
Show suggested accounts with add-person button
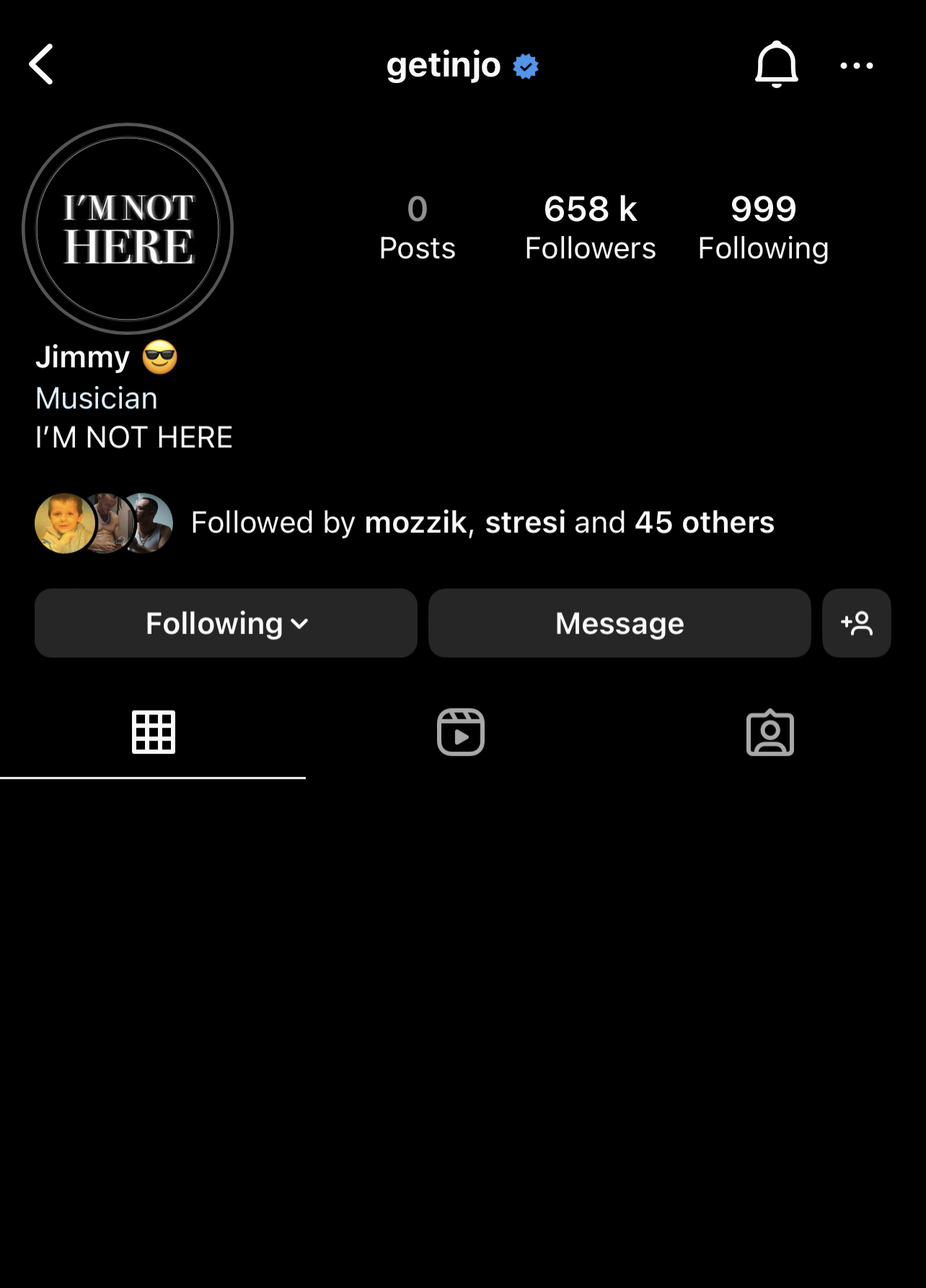pyautogui.click(x=856, y=623)
